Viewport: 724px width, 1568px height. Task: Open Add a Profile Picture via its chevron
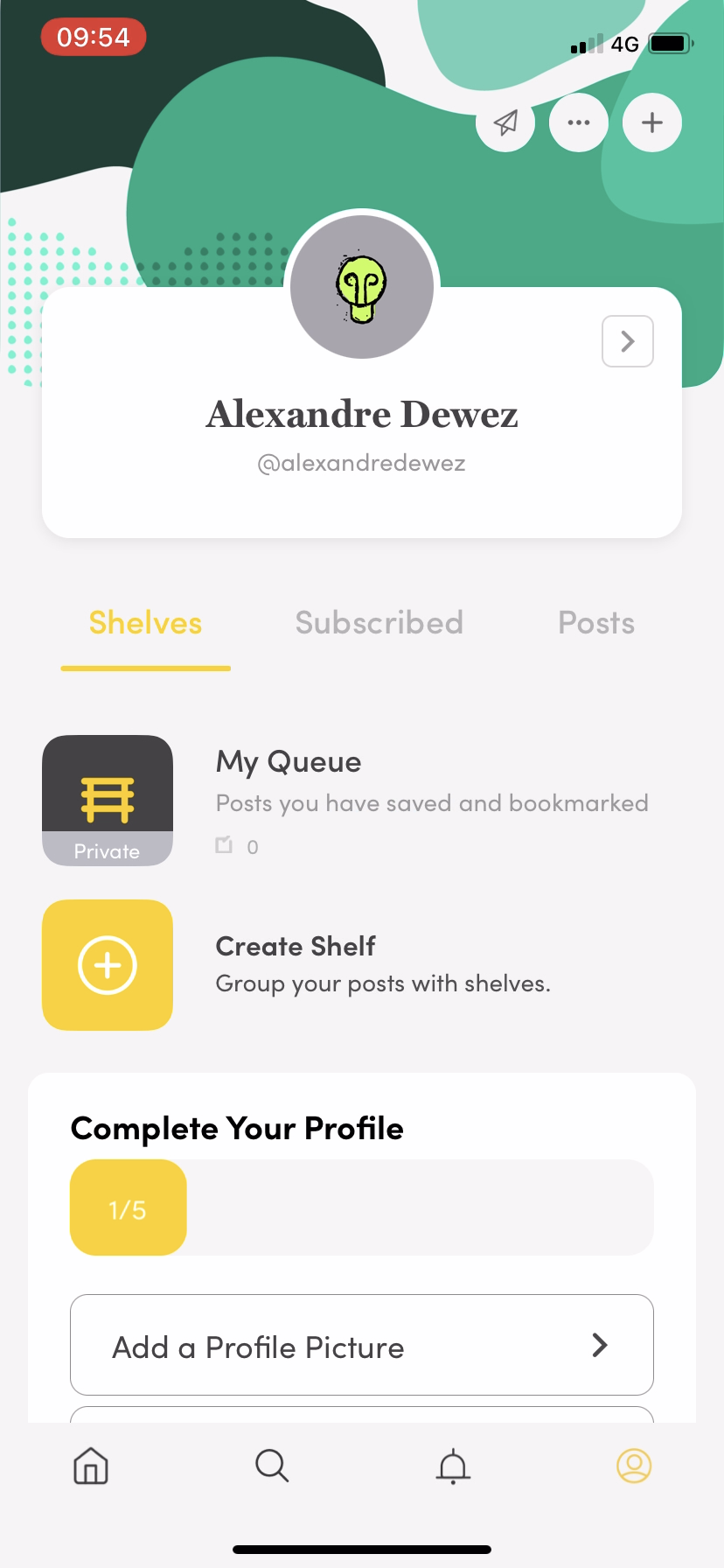(x=599, y=1345)
